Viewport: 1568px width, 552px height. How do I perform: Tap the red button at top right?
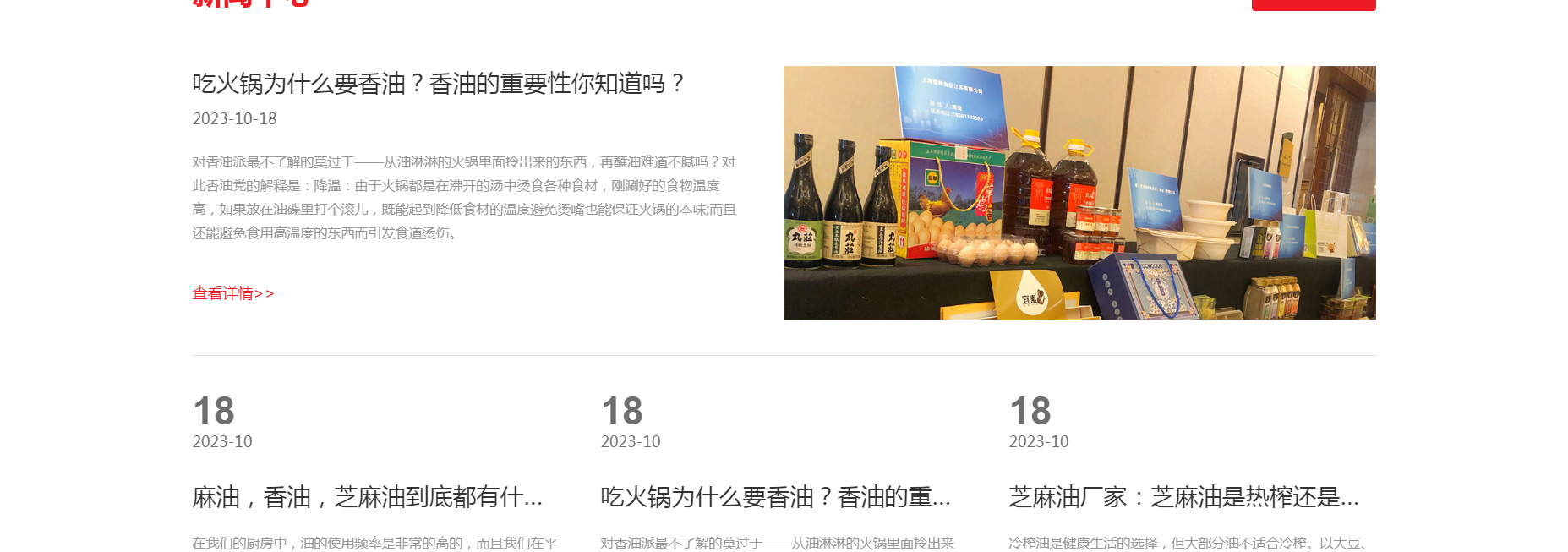coord(1313,4)
